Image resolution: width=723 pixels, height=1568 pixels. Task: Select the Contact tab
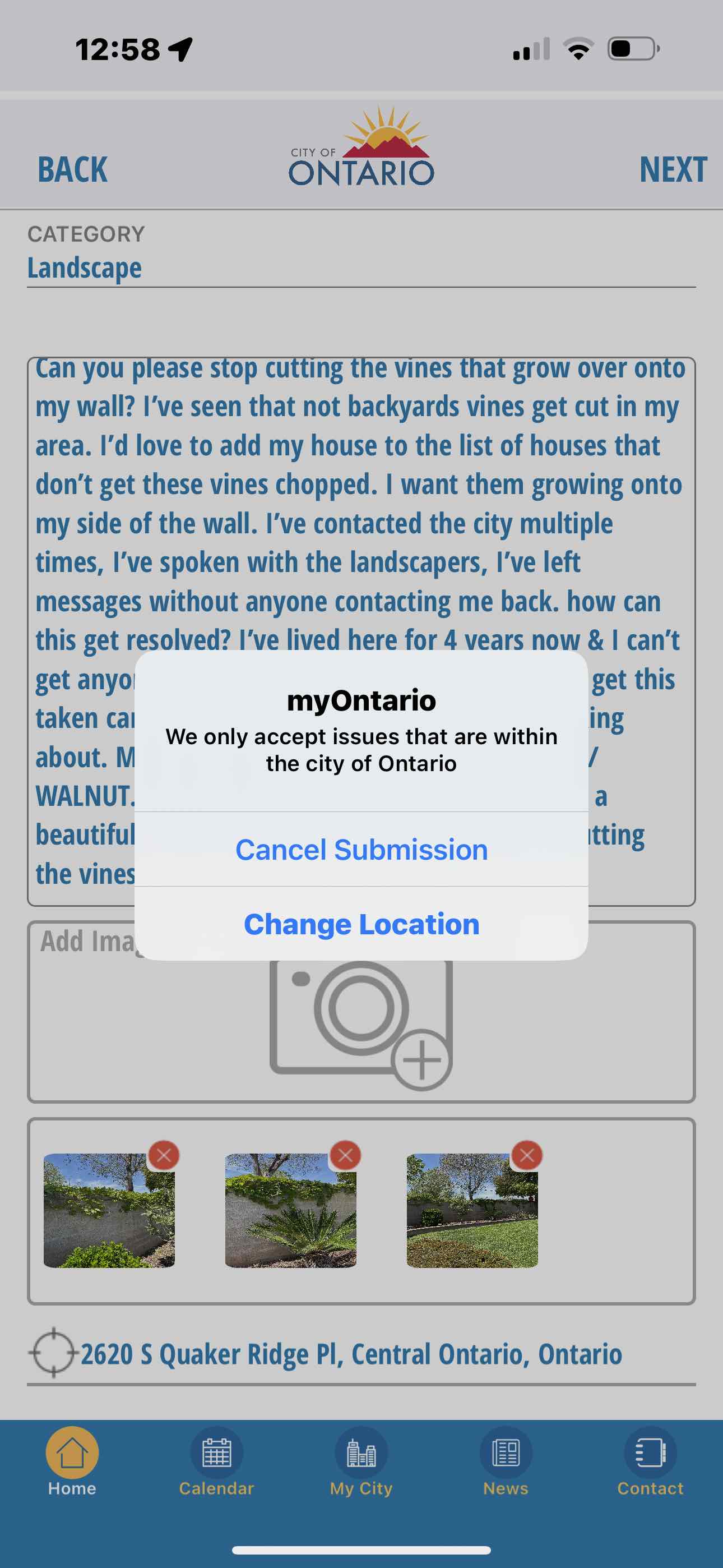tap(650, 1462)
